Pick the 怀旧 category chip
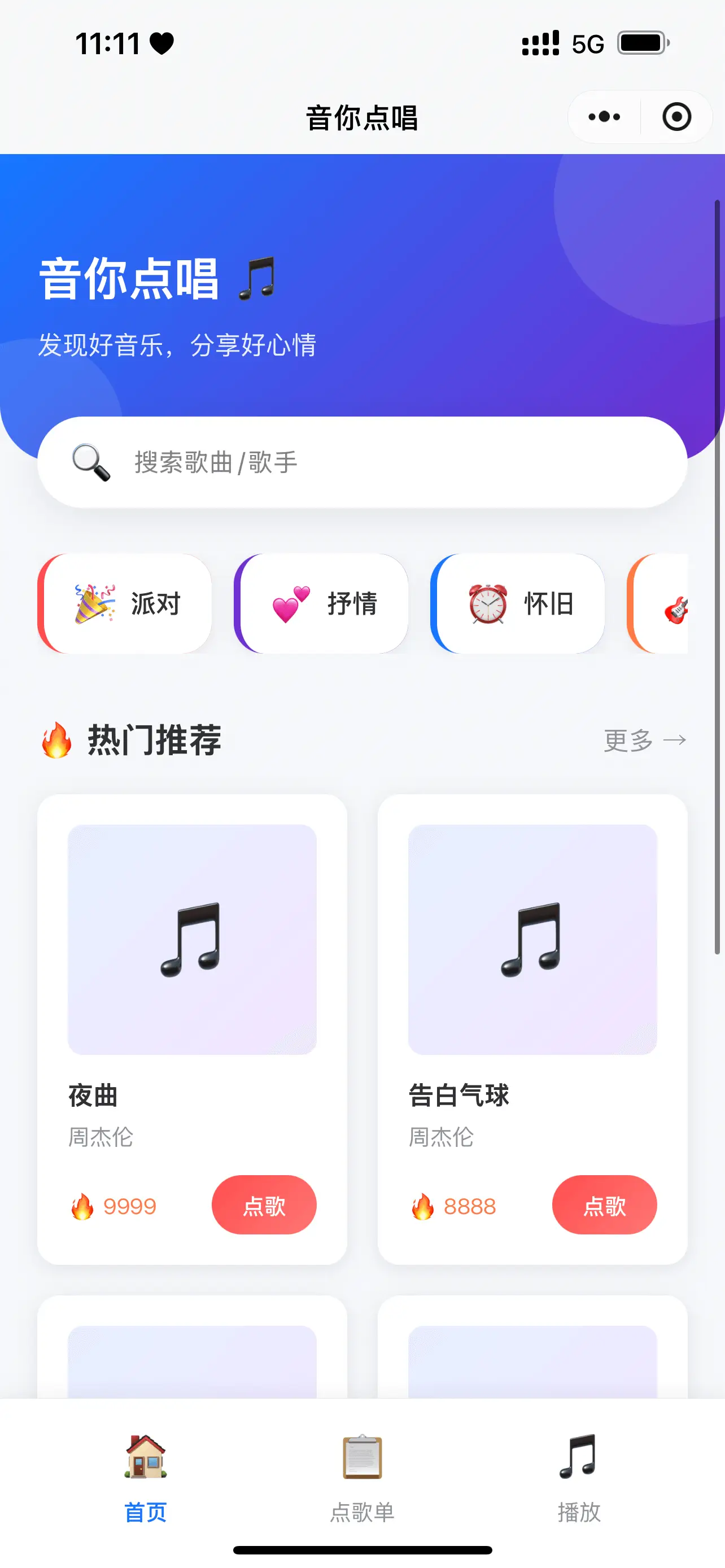Viewport: 725px width, 1568px height. [x=518, y=604]
